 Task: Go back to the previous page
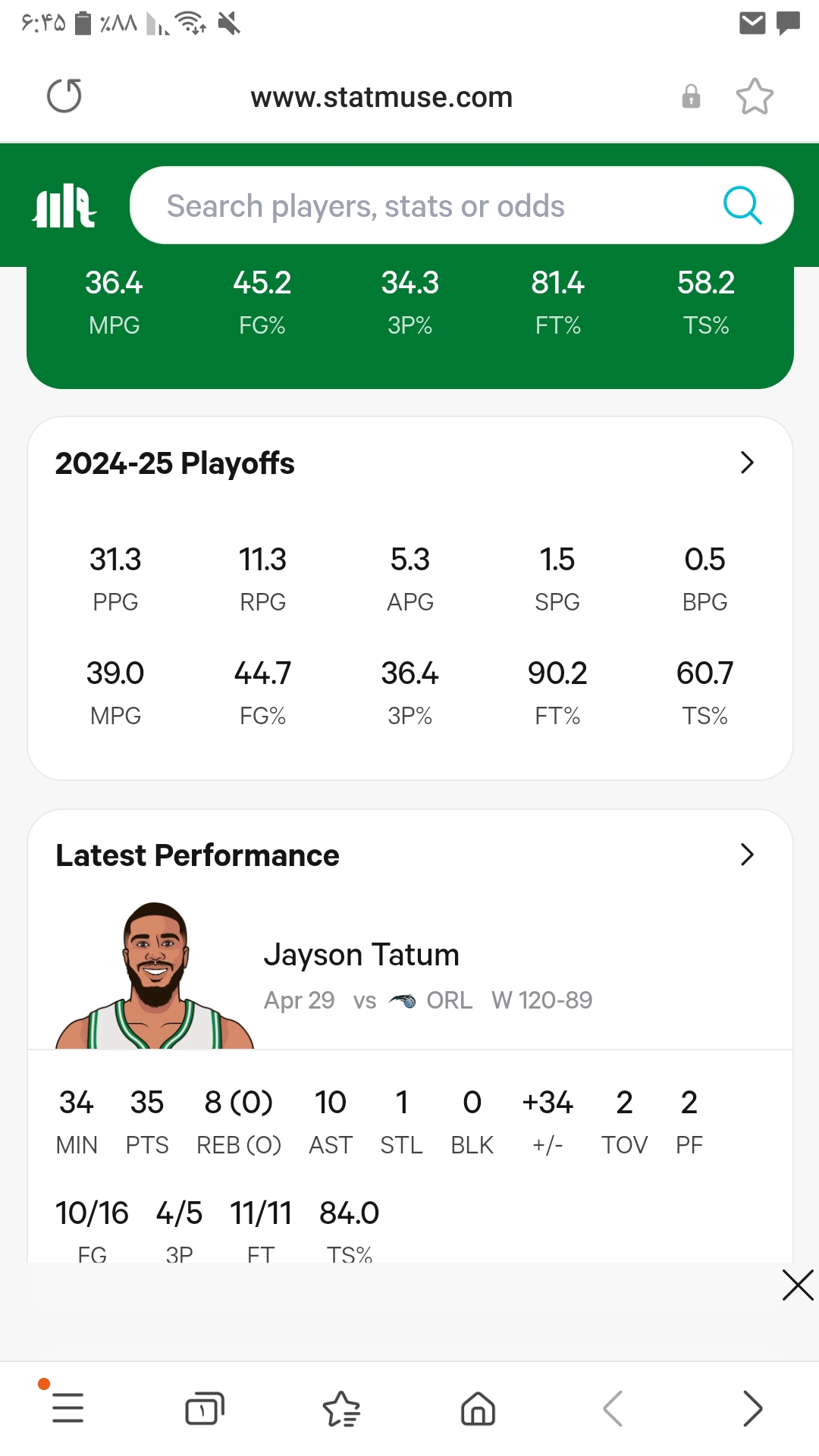(613, 1408)
